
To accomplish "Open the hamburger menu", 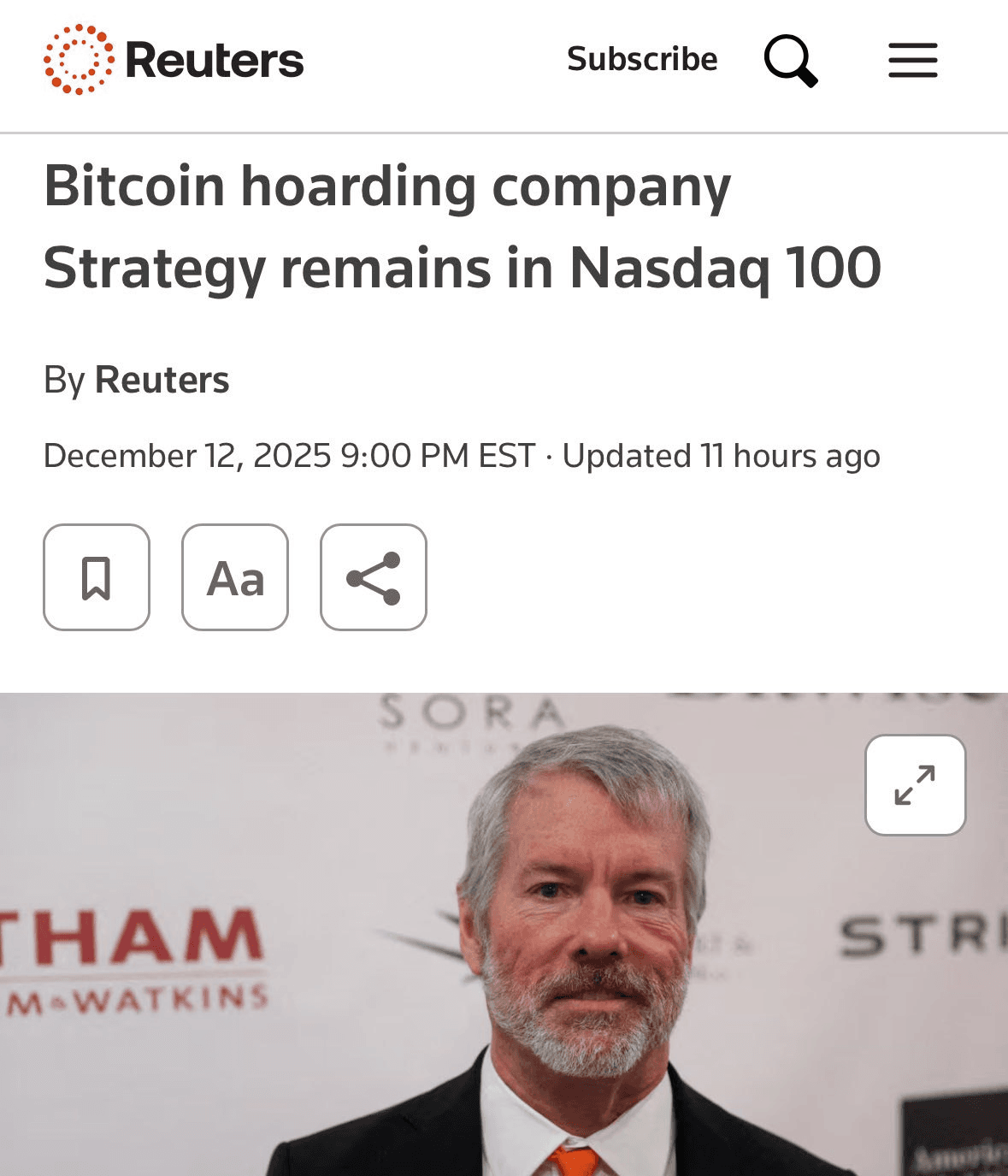I will [912, 61].
